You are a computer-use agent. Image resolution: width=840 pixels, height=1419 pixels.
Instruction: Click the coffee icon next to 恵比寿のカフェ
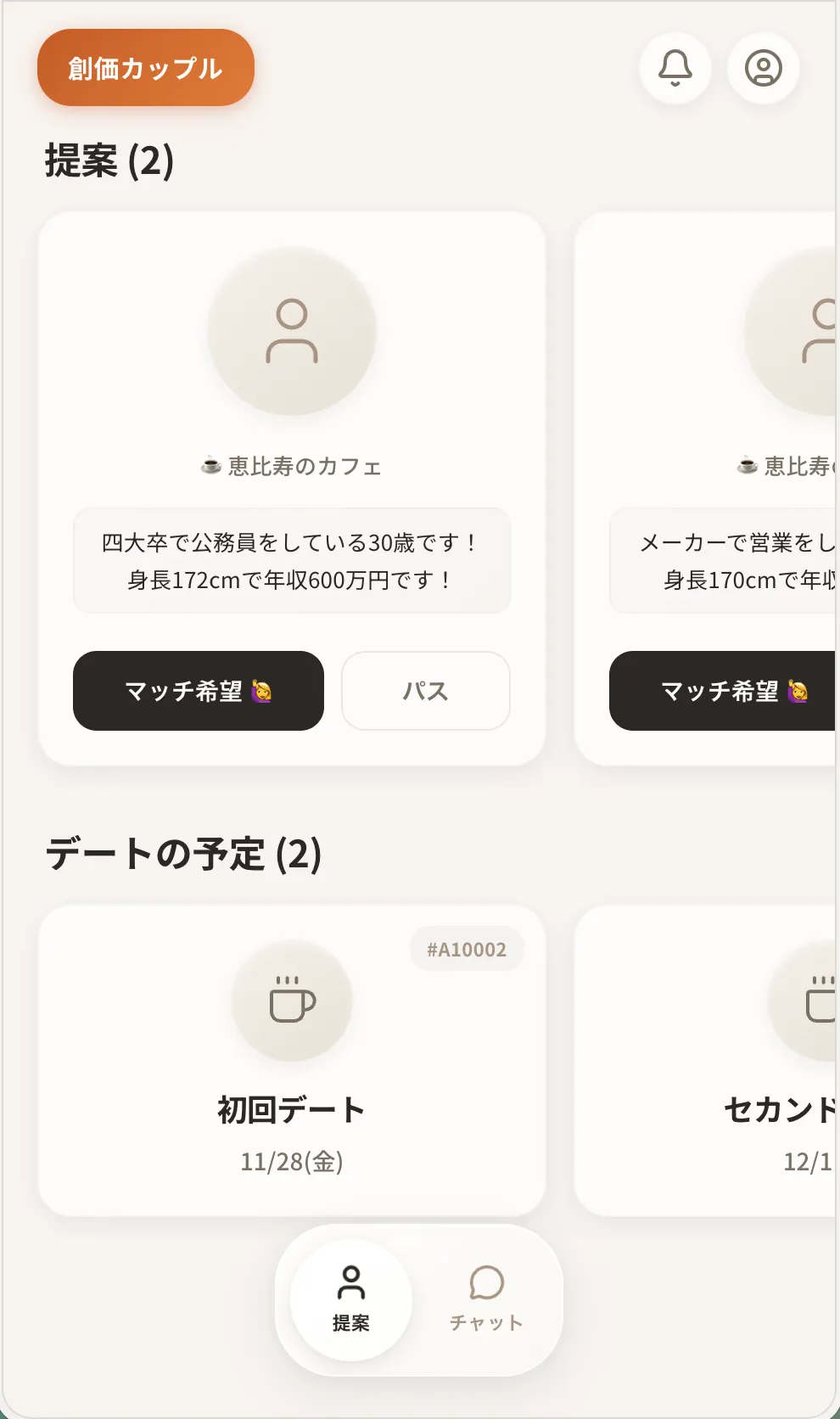(x=211, y=465)
